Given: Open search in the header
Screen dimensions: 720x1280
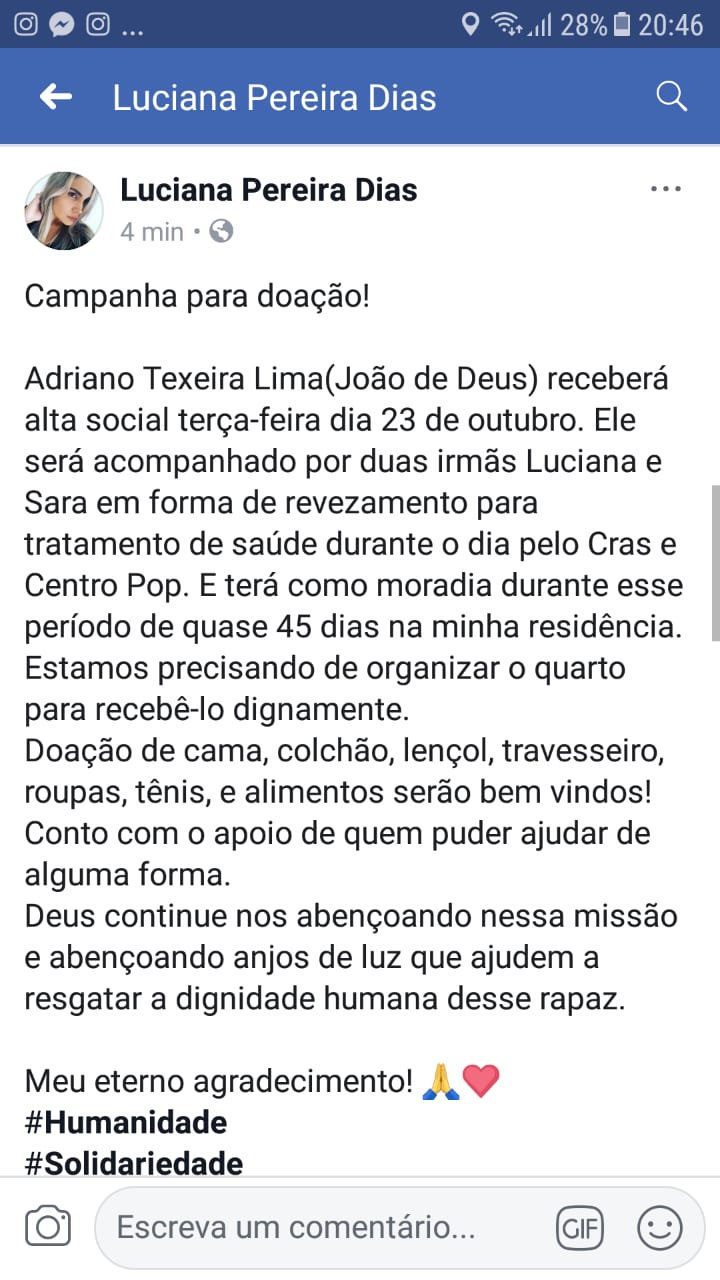Looking at the screenshot, I should (x=671, y=97).
